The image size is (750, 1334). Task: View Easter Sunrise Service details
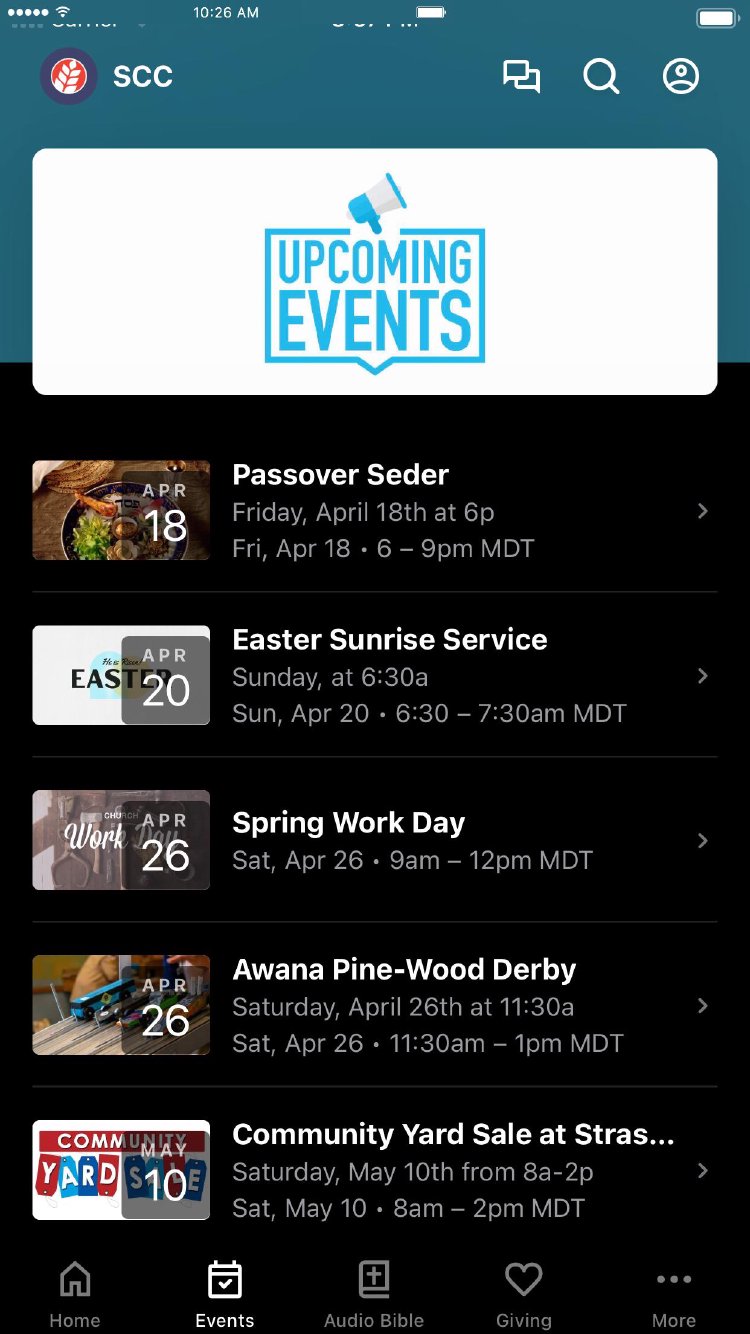click(374, 676)
